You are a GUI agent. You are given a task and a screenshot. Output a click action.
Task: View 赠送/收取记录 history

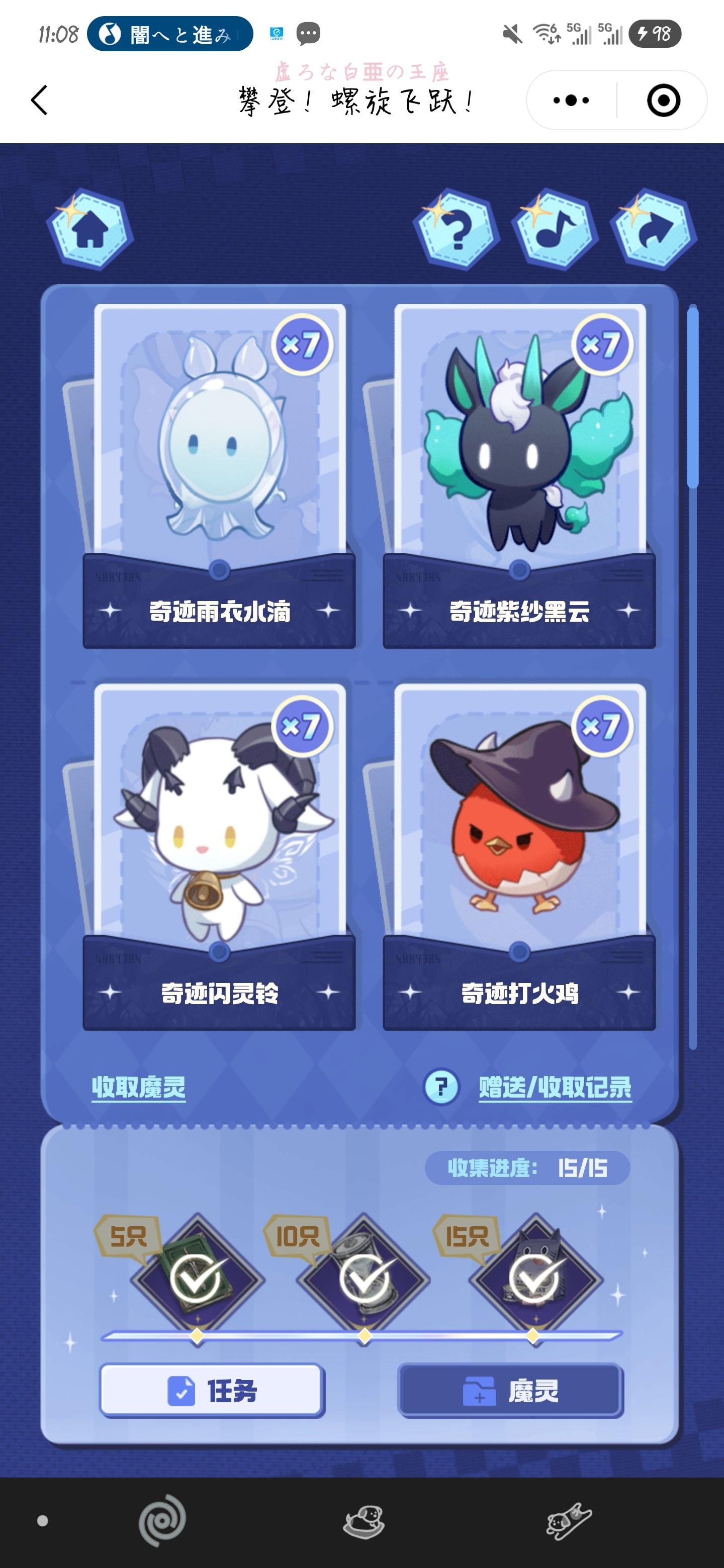point(555,1087)
